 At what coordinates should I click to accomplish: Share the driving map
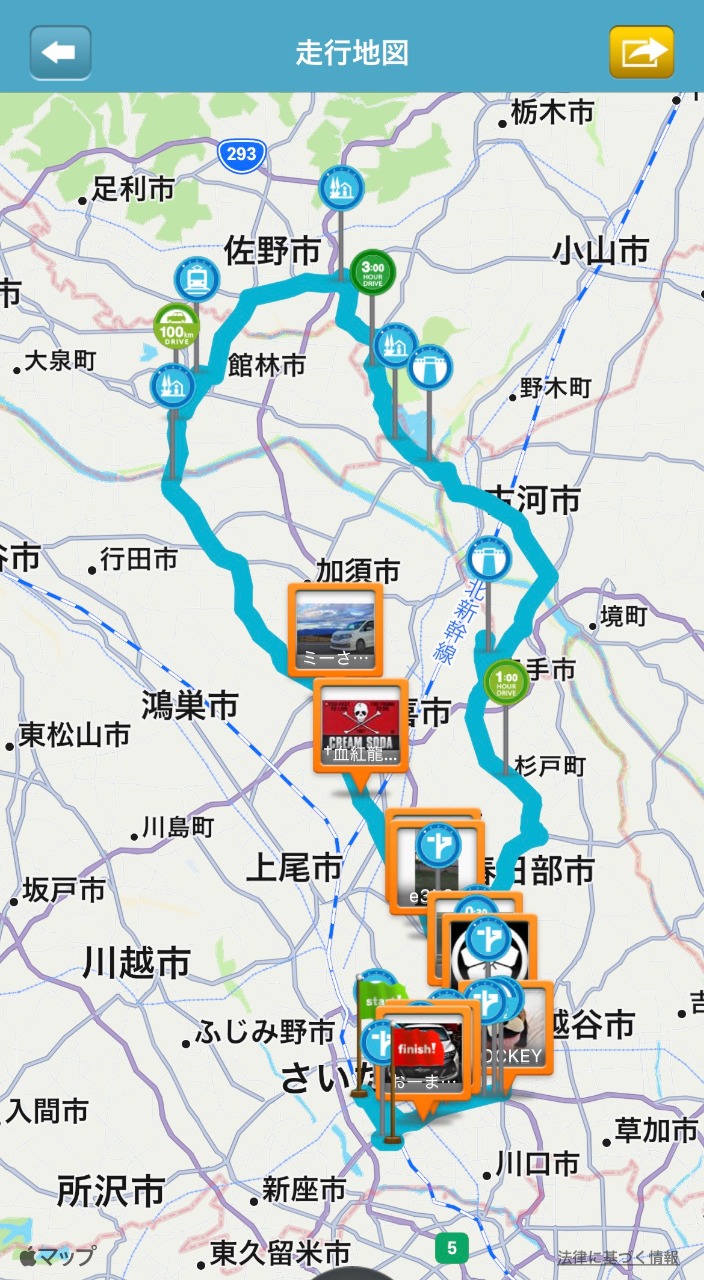pyautogui.click(x=641, y=52)
